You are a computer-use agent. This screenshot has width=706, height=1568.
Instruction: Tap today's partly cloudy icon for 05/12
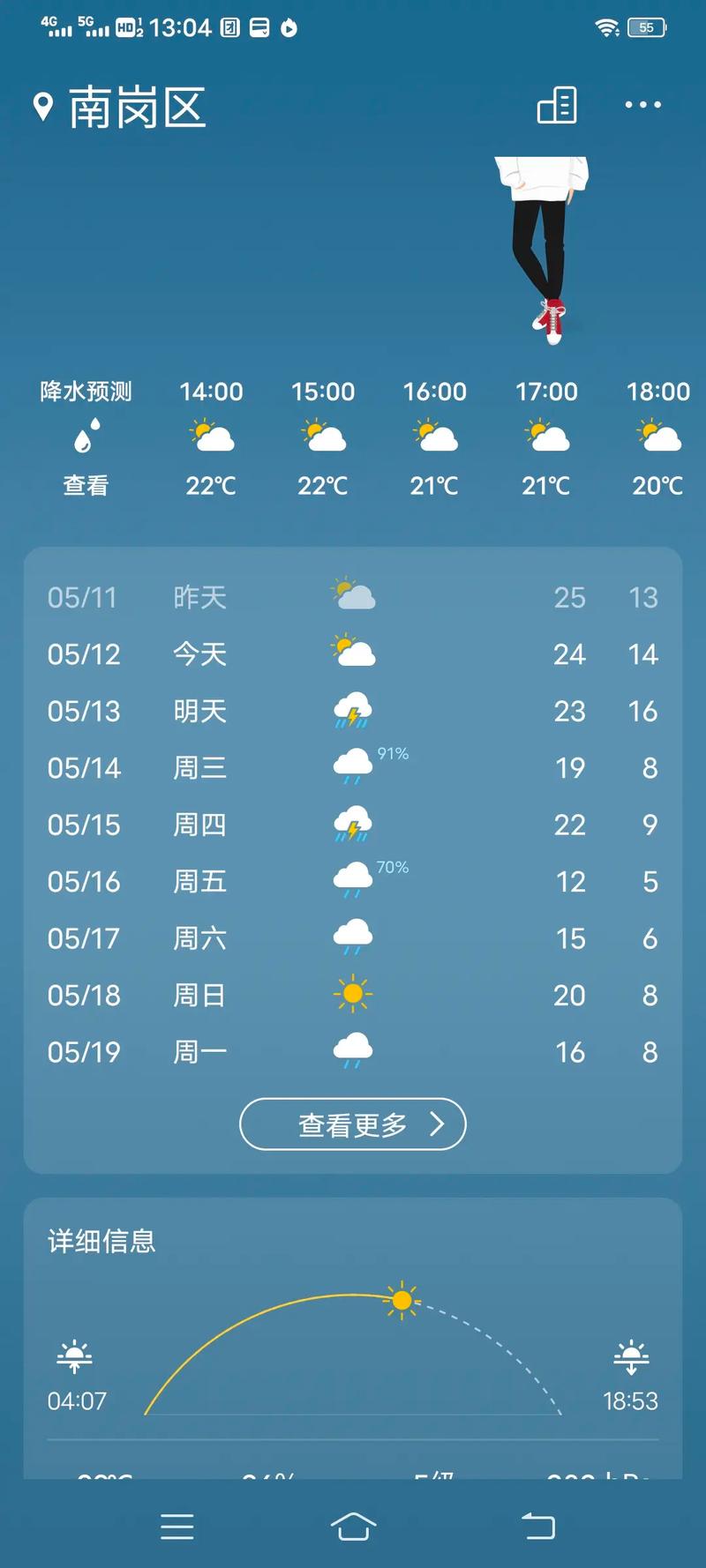tap(353, 653)
